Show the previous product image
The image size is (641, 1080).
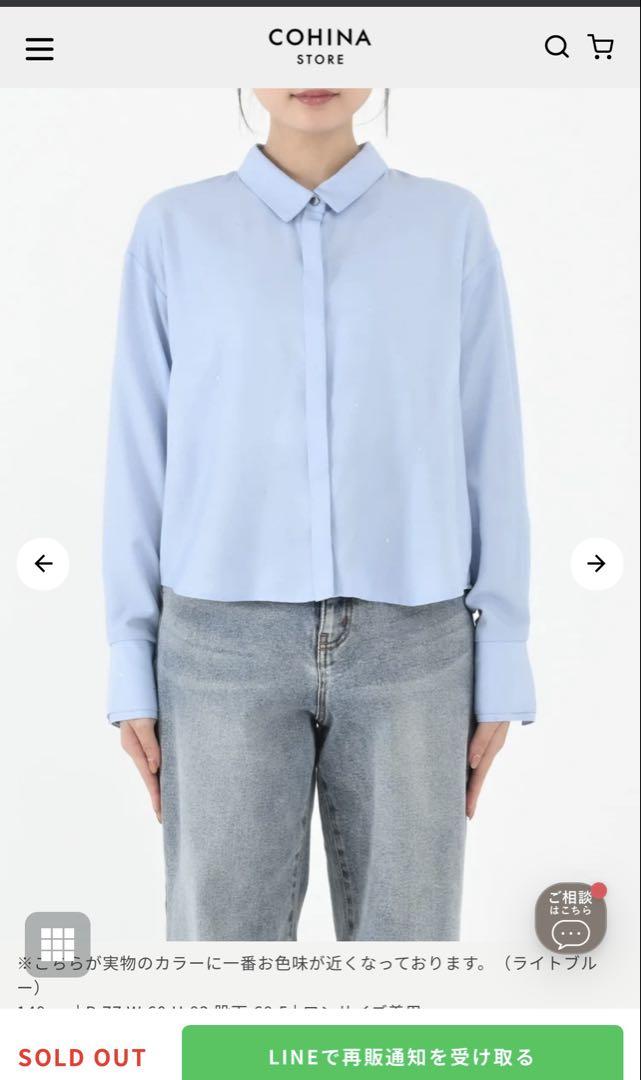43,564
